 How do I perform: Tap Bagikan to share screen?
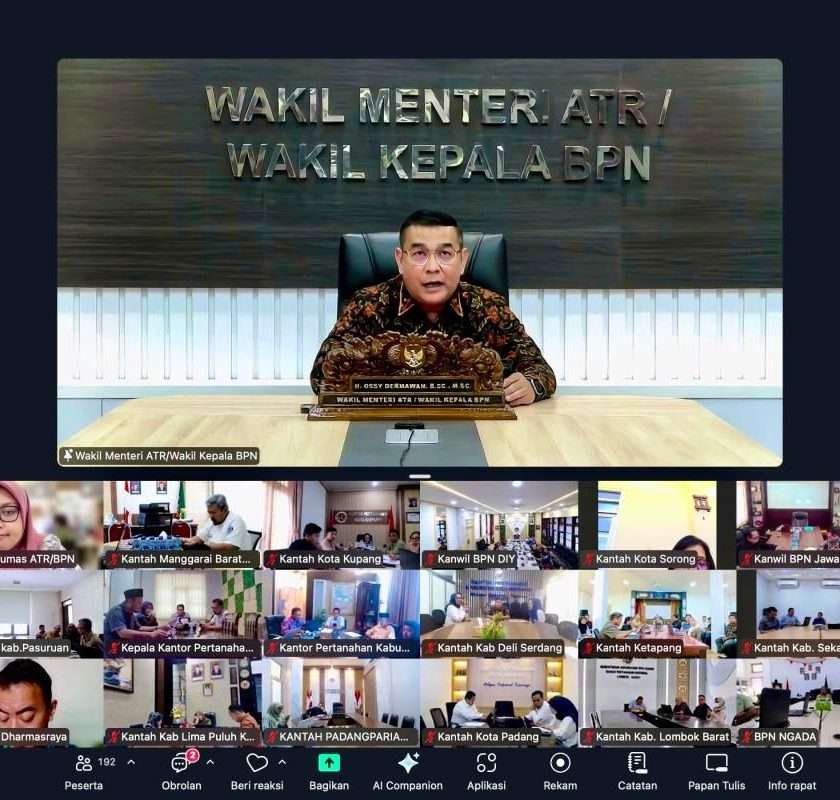(328, 770)
